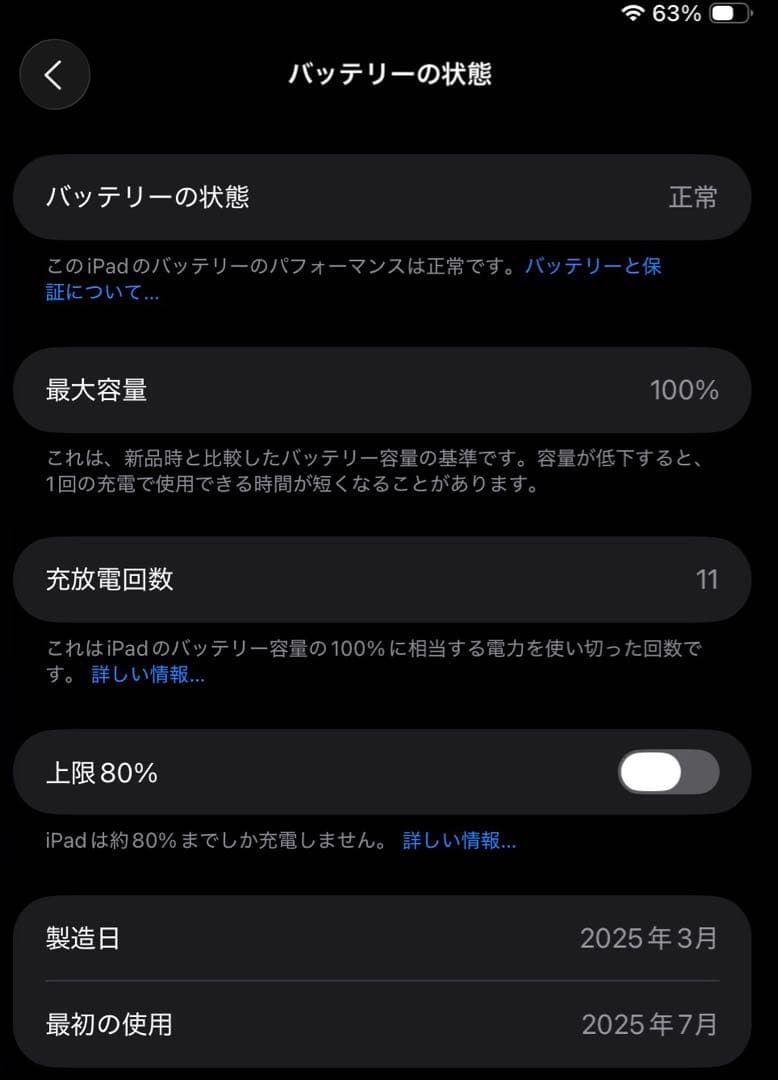Tap the battery icon in the status bar
Viewport: 778px width, 1080px height.
pyautogui.click(x=727, y=14)
